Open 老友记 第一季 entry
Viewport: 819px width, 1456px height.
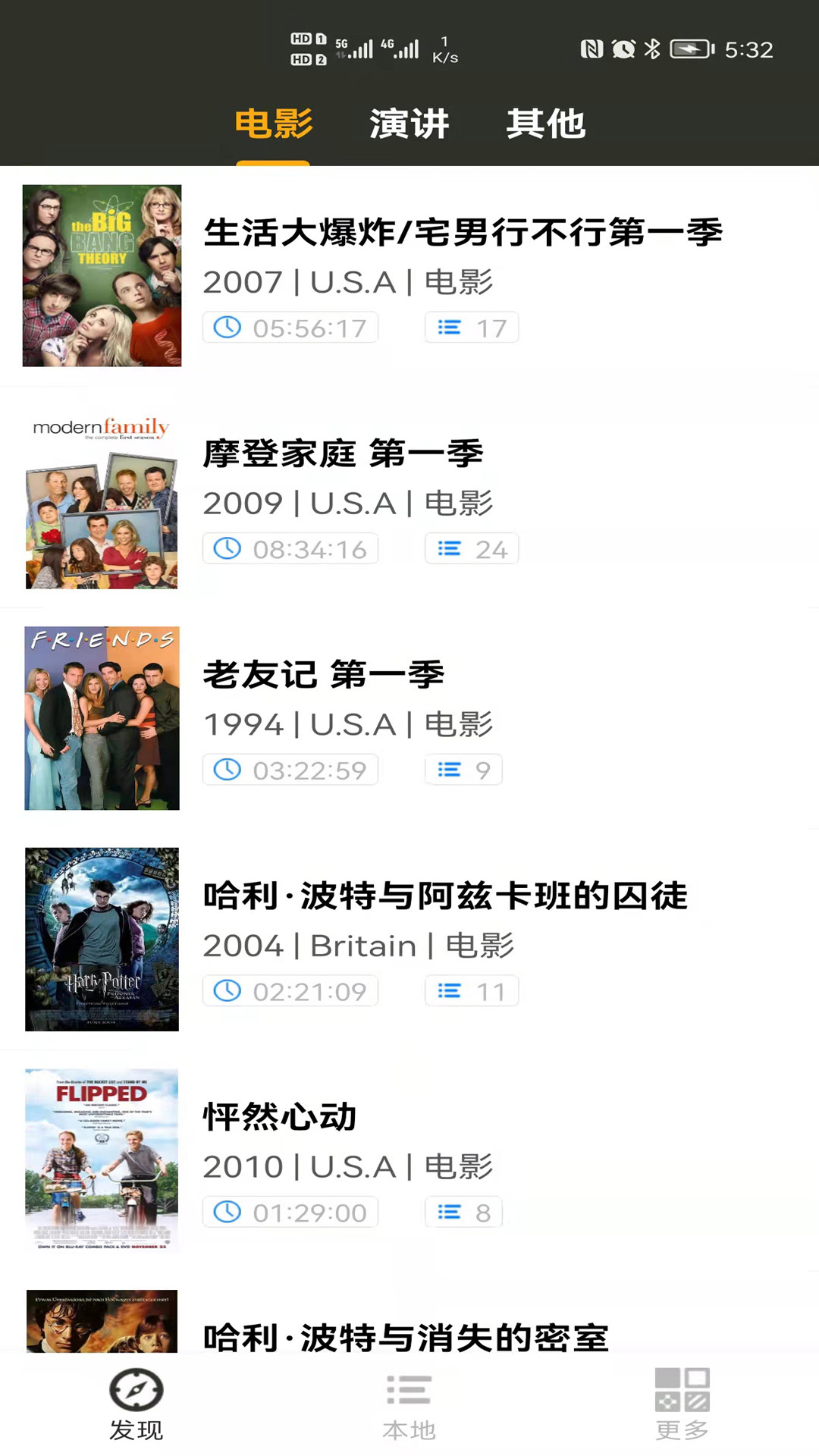(x=323, y=675)
